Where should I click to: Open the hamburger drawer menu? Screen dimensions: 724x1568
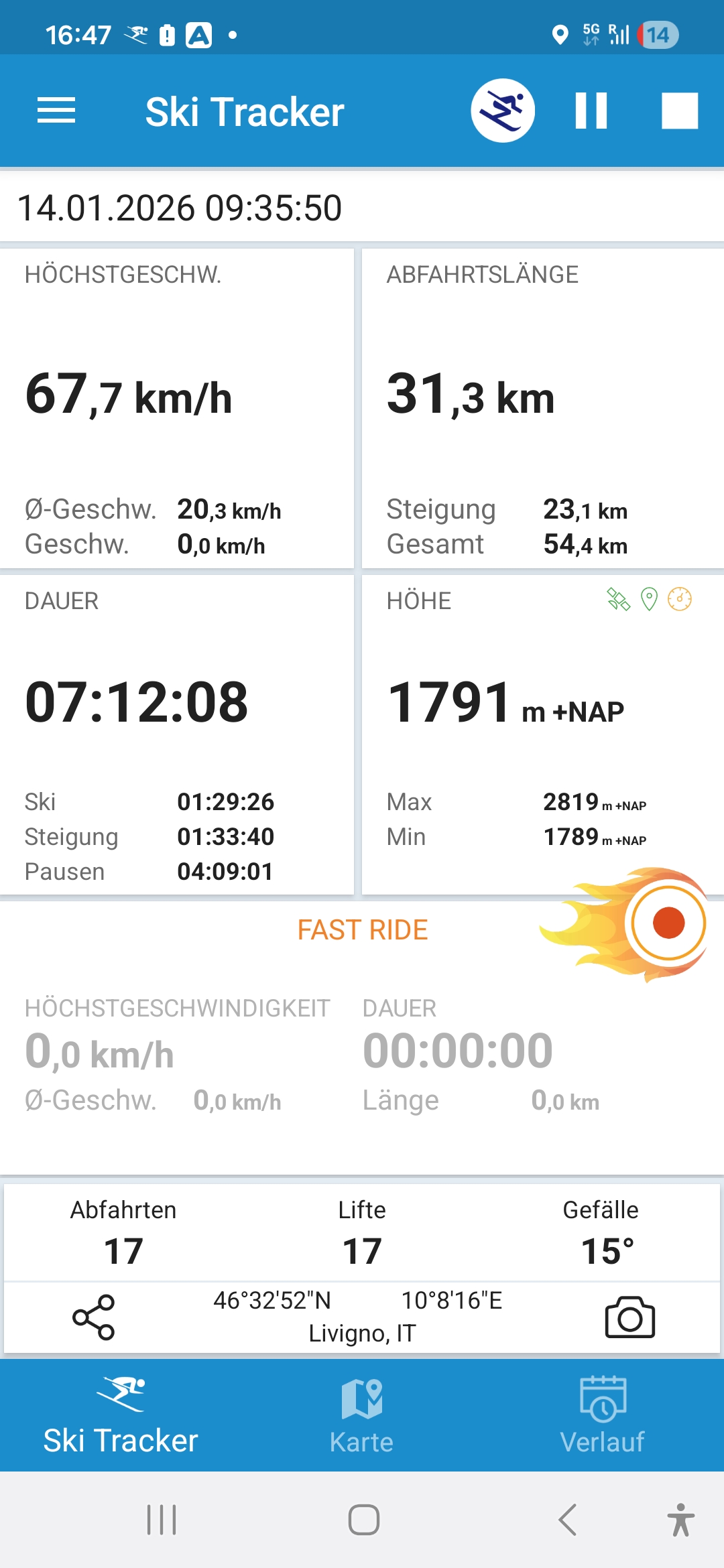coord(56,111)
